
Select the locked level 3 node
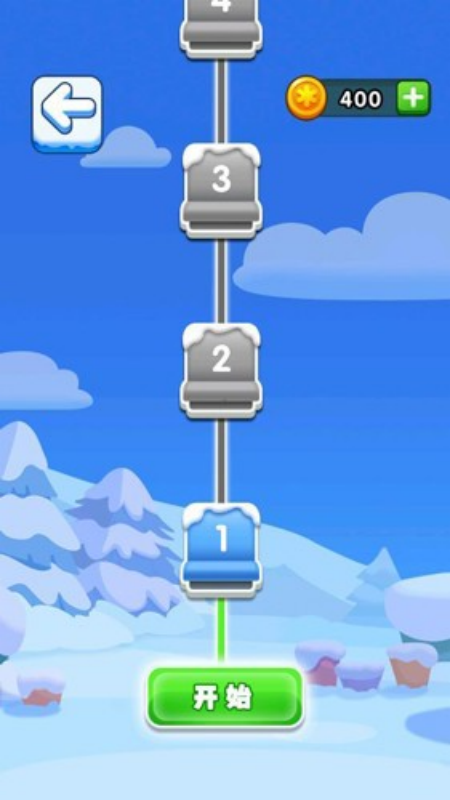[x=221, y=190]
